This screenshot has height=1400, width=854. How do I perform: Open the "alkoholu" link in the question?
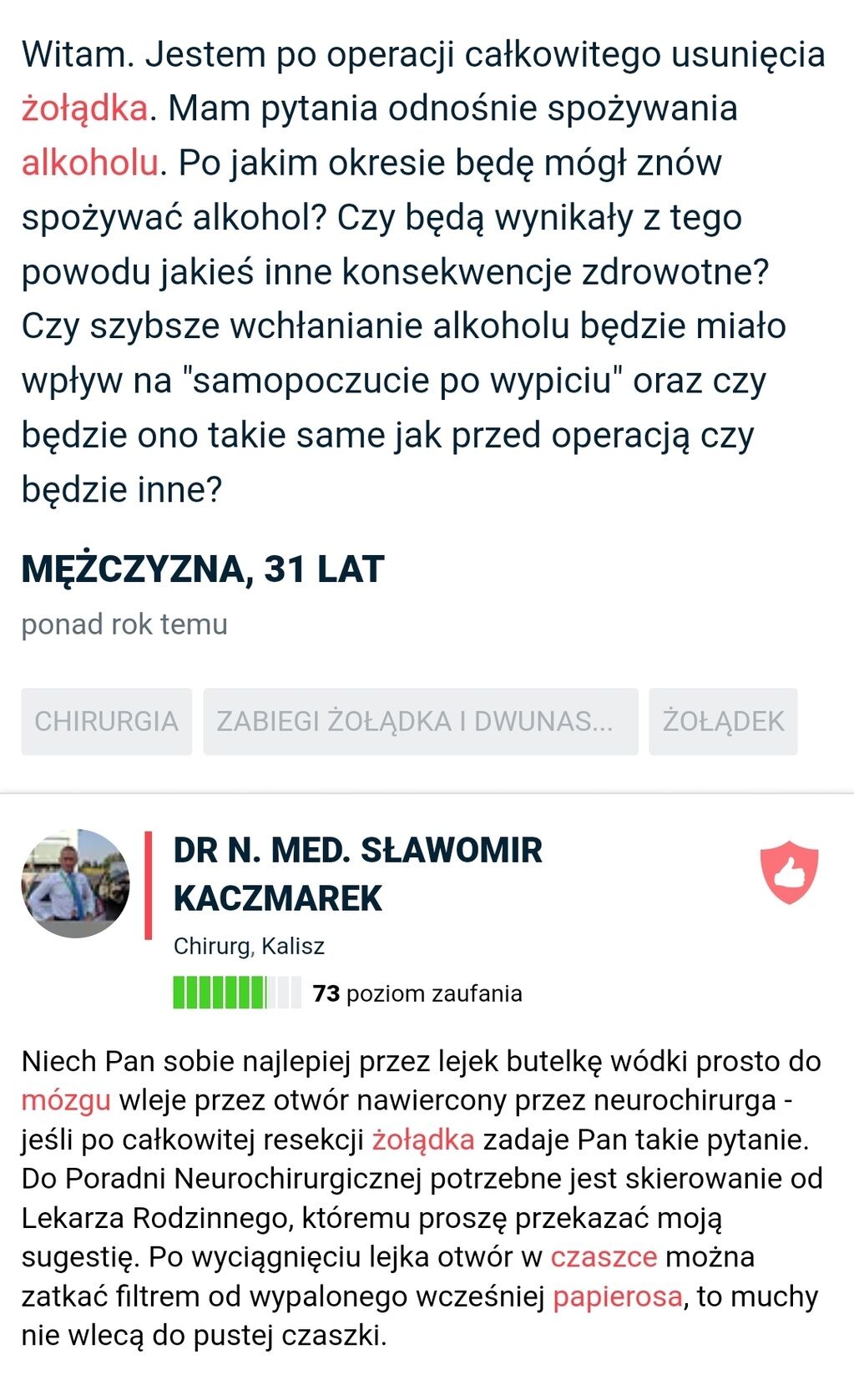click(x=89, y=163)
